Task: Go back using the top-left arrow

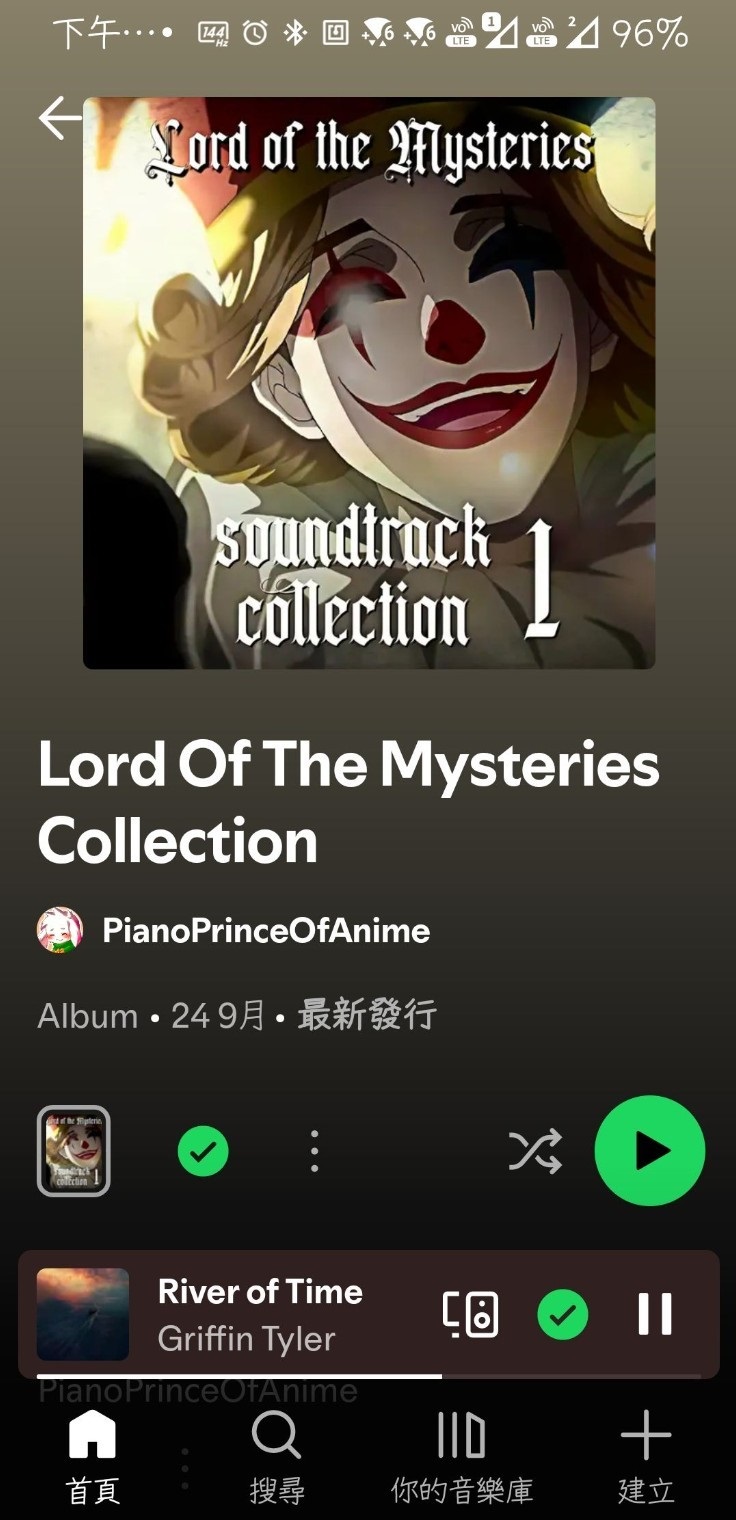Action: [x=59, y=118]
